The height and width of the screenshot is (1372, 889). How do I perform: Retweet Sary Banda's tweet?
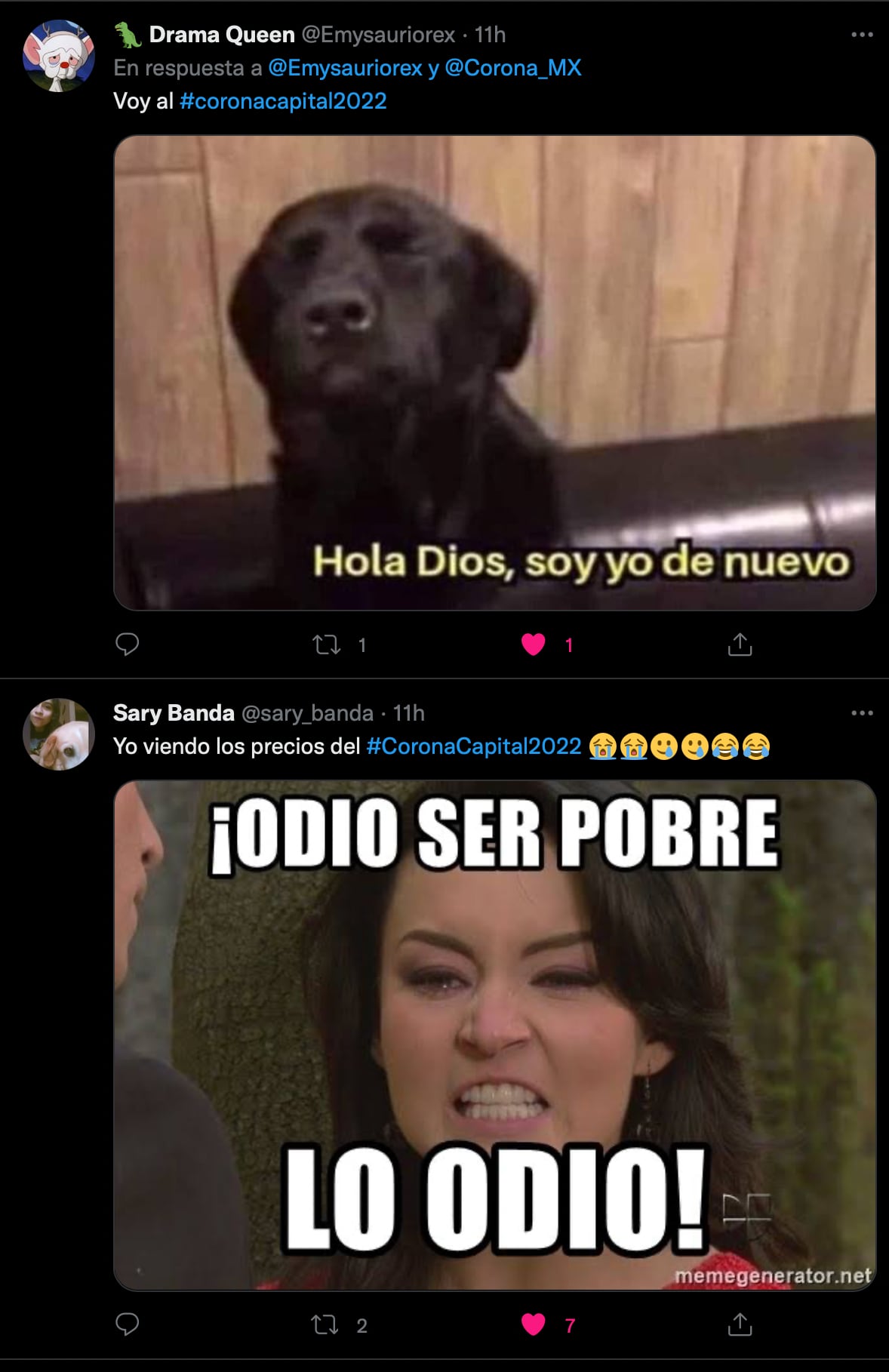(x=325, y=1324)
